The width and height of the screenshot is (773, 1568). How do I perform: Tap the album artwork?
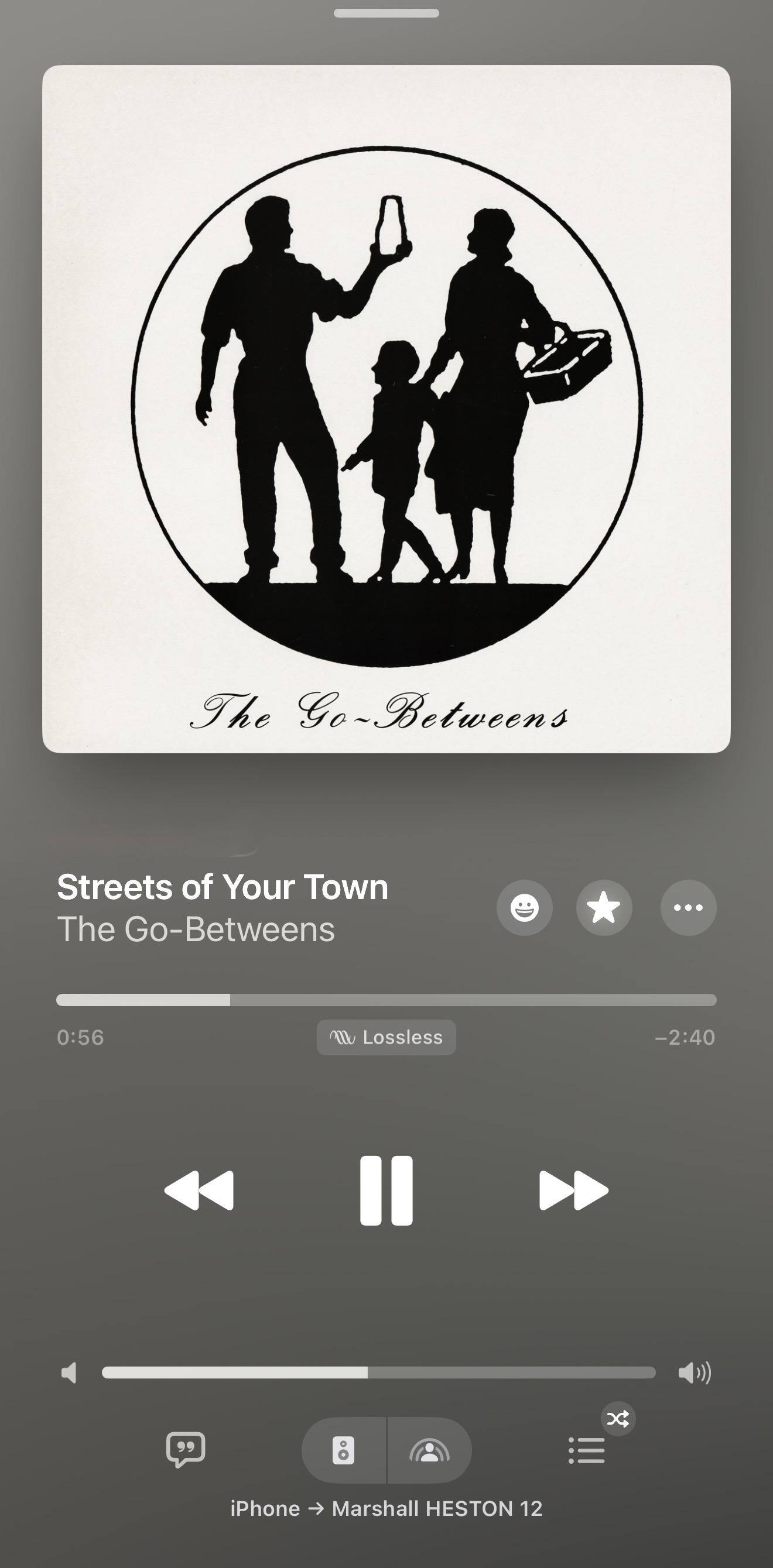pos(386,409)
